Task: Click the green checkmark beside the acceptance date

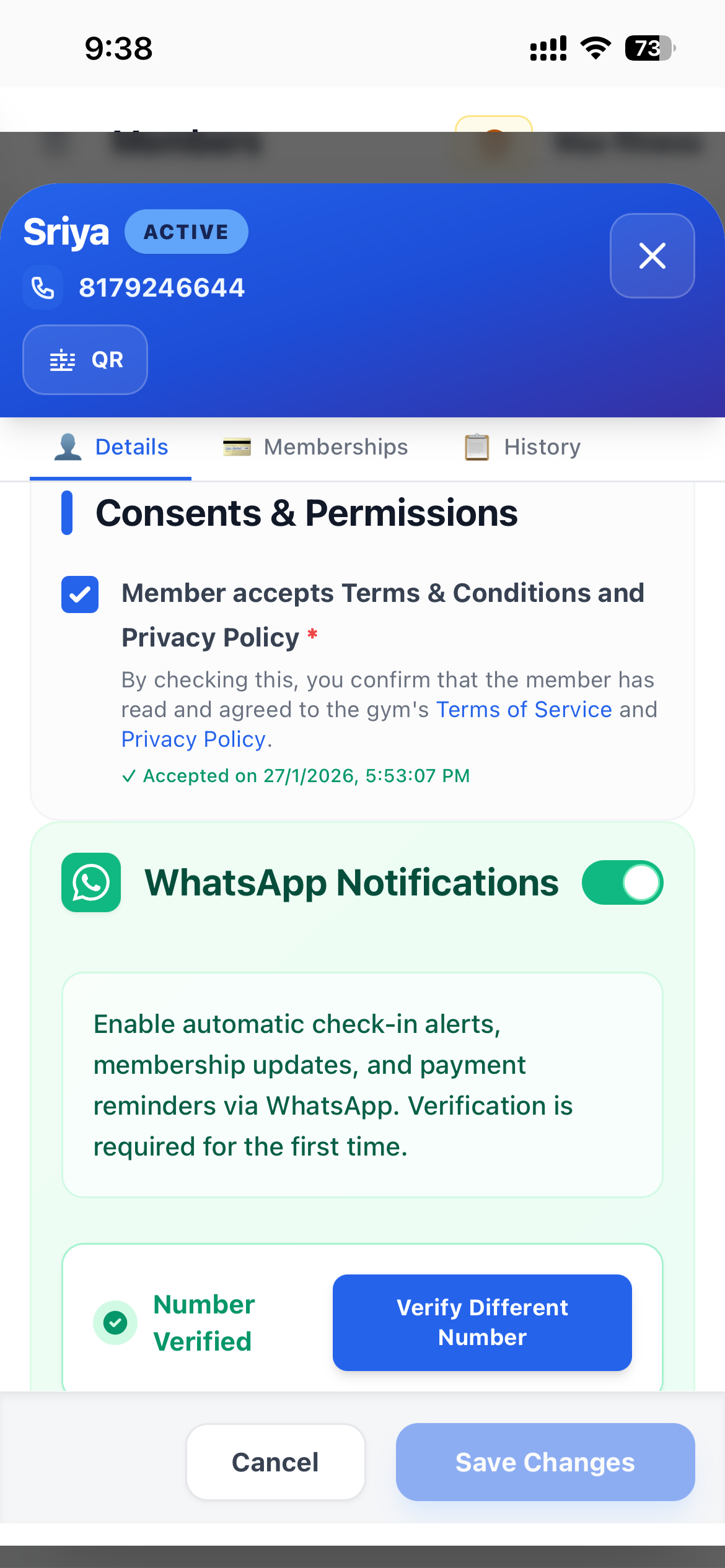Action: (x=130, y=775)
